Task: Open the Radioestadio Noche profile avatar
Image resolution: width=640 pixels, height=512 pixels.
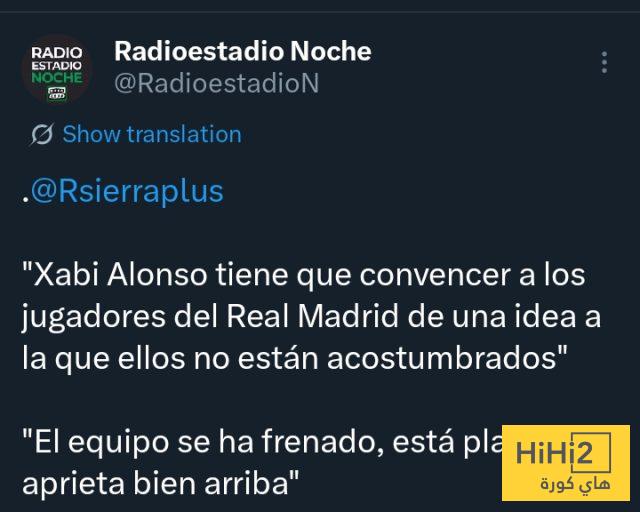Action: (57, 68)
